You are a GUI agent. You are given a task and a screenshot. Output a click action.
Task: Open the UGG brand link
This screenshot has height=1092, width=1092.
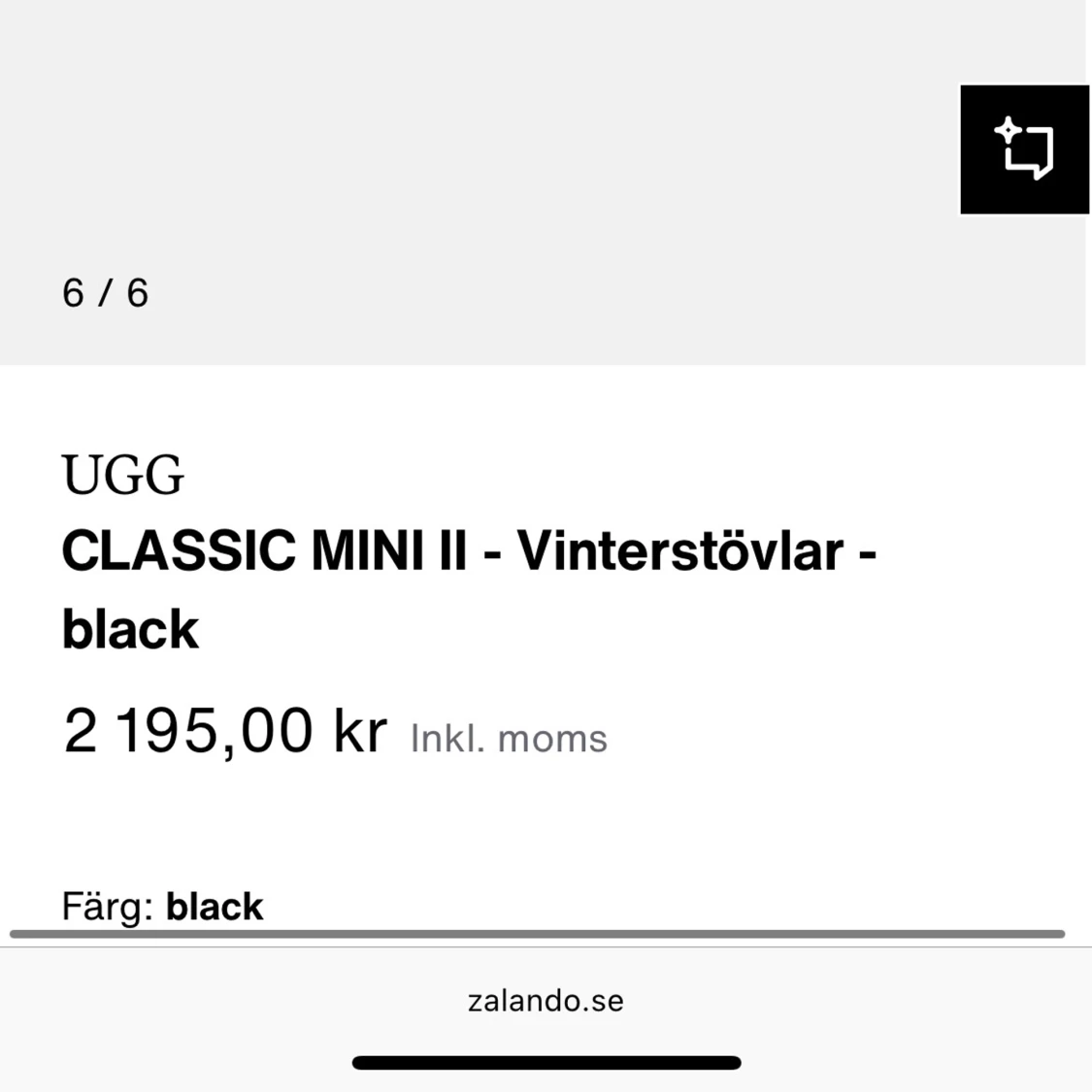click(x=123, y=476)
